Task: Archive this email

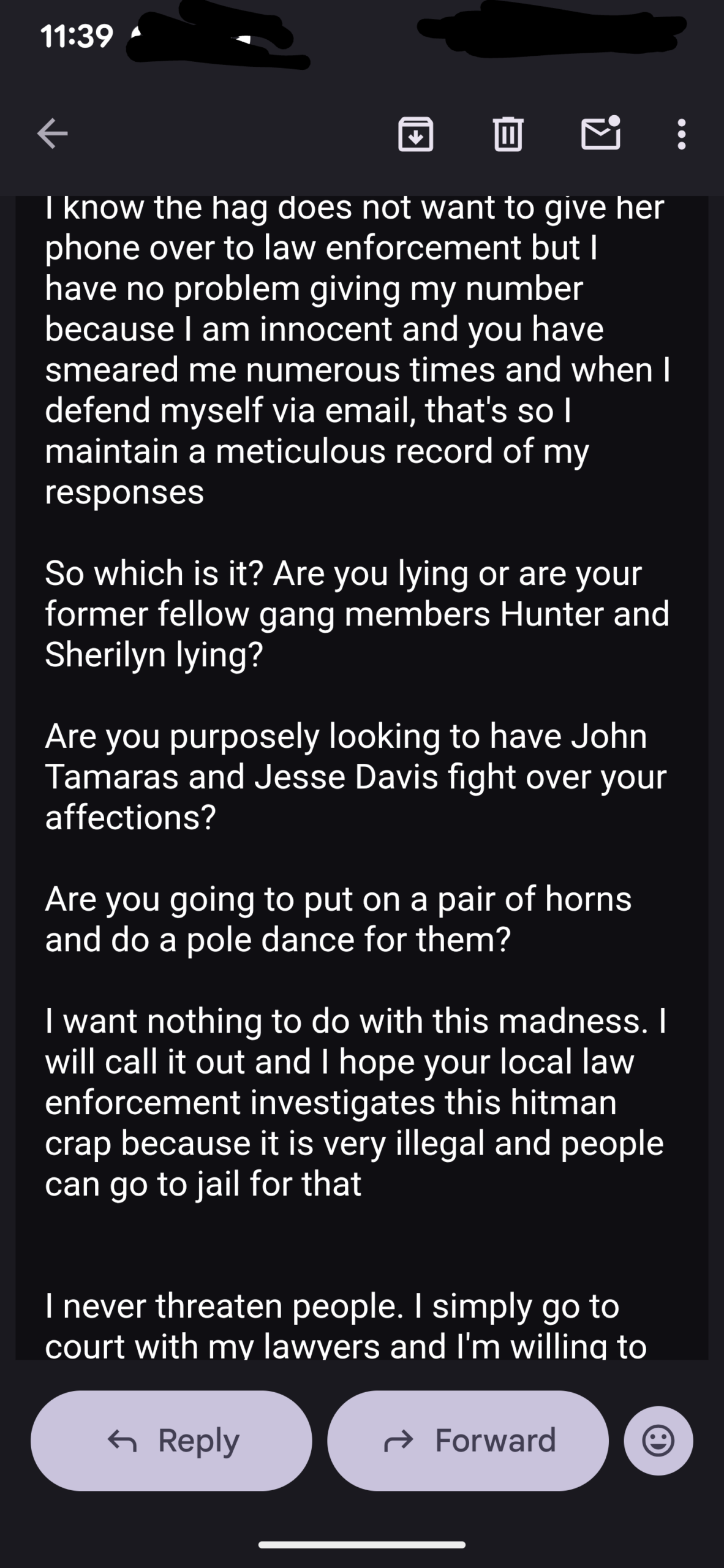Action: click(x=416, y=134)
